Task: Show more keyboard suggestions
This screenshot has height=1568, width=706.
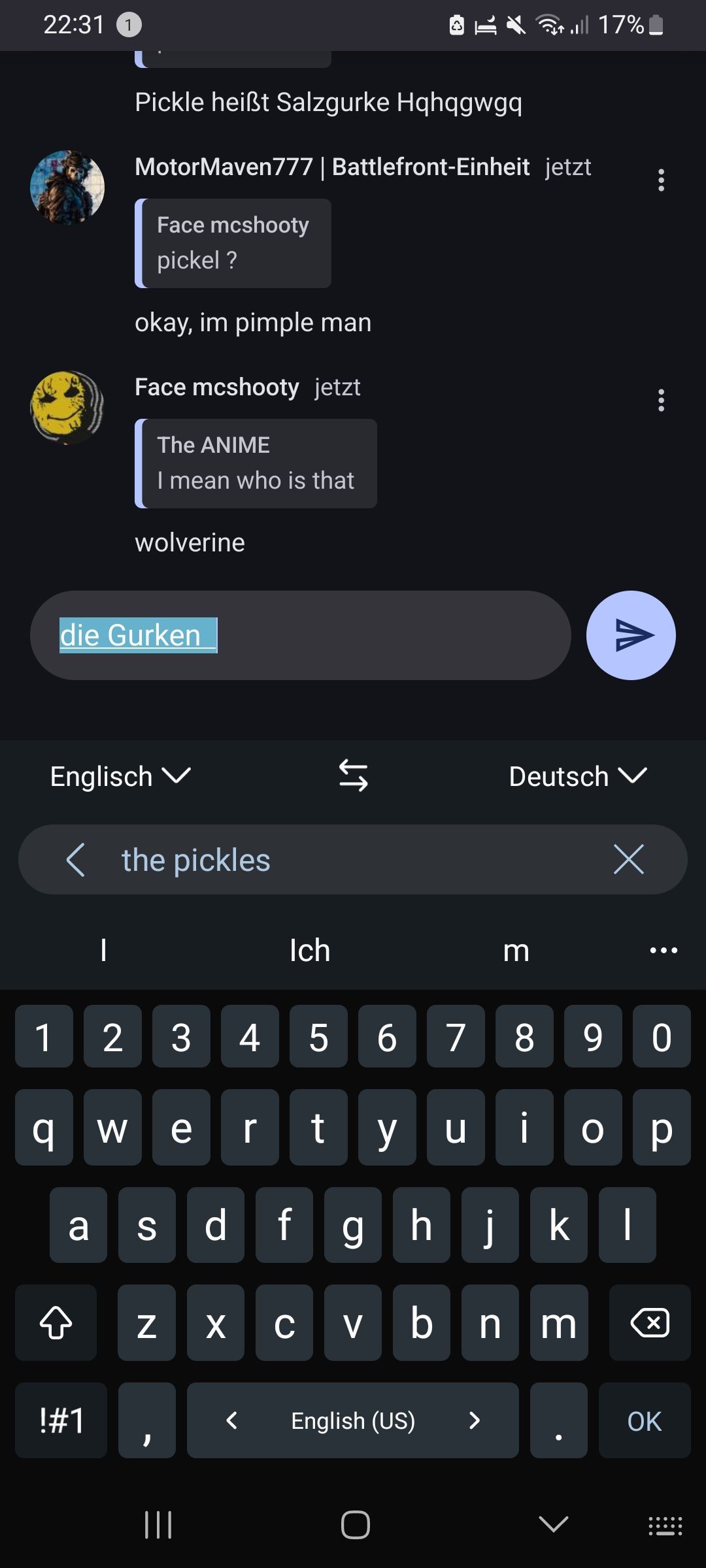Action: 664,950
